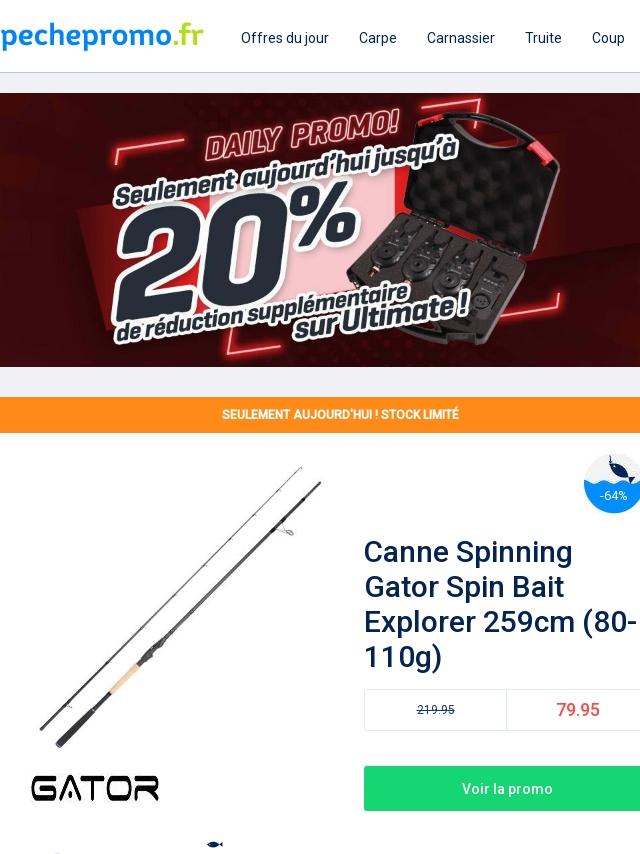Open the Offres du jour menu
This screenshot has height=854, width=640.
point(284,38)
